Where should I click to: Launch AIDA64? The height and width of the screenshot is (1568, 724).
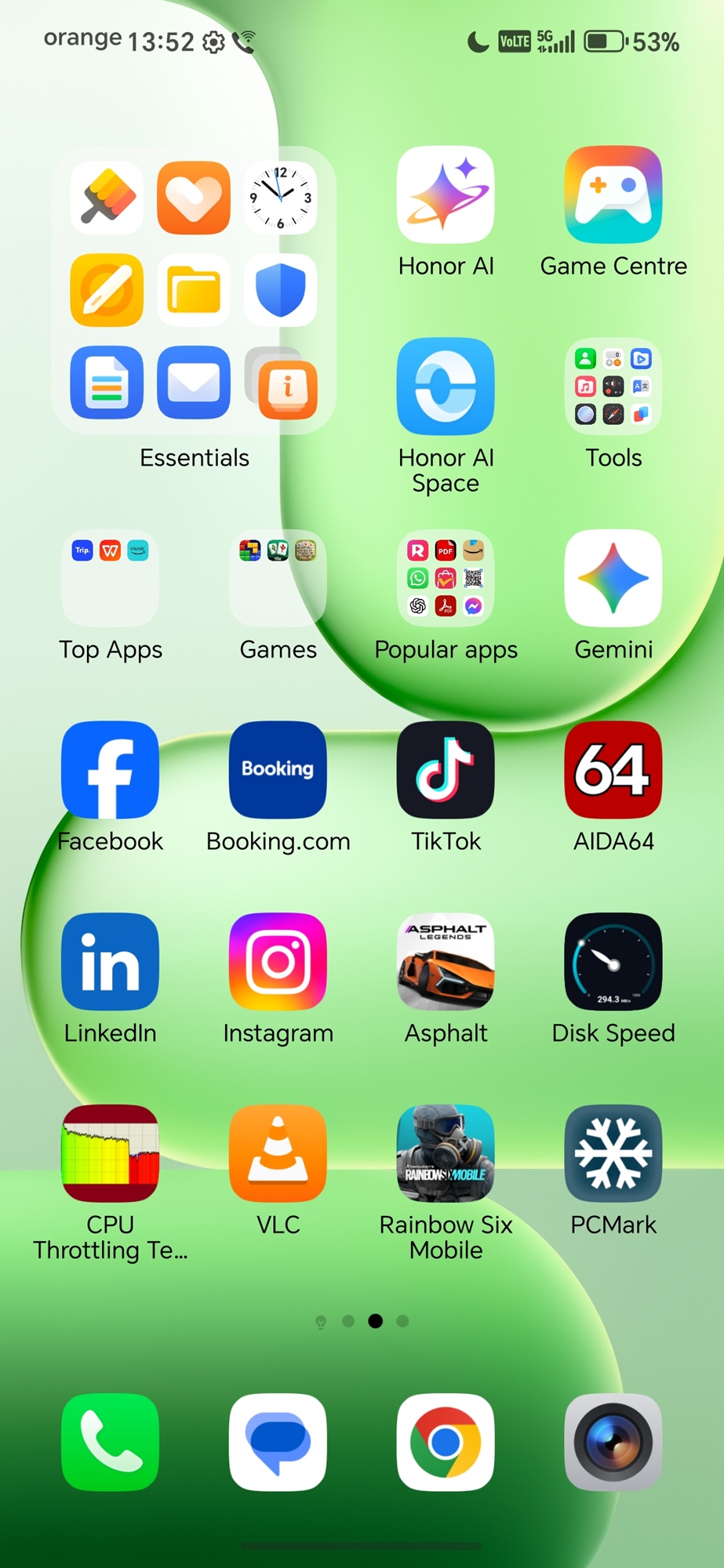[613, 770]
